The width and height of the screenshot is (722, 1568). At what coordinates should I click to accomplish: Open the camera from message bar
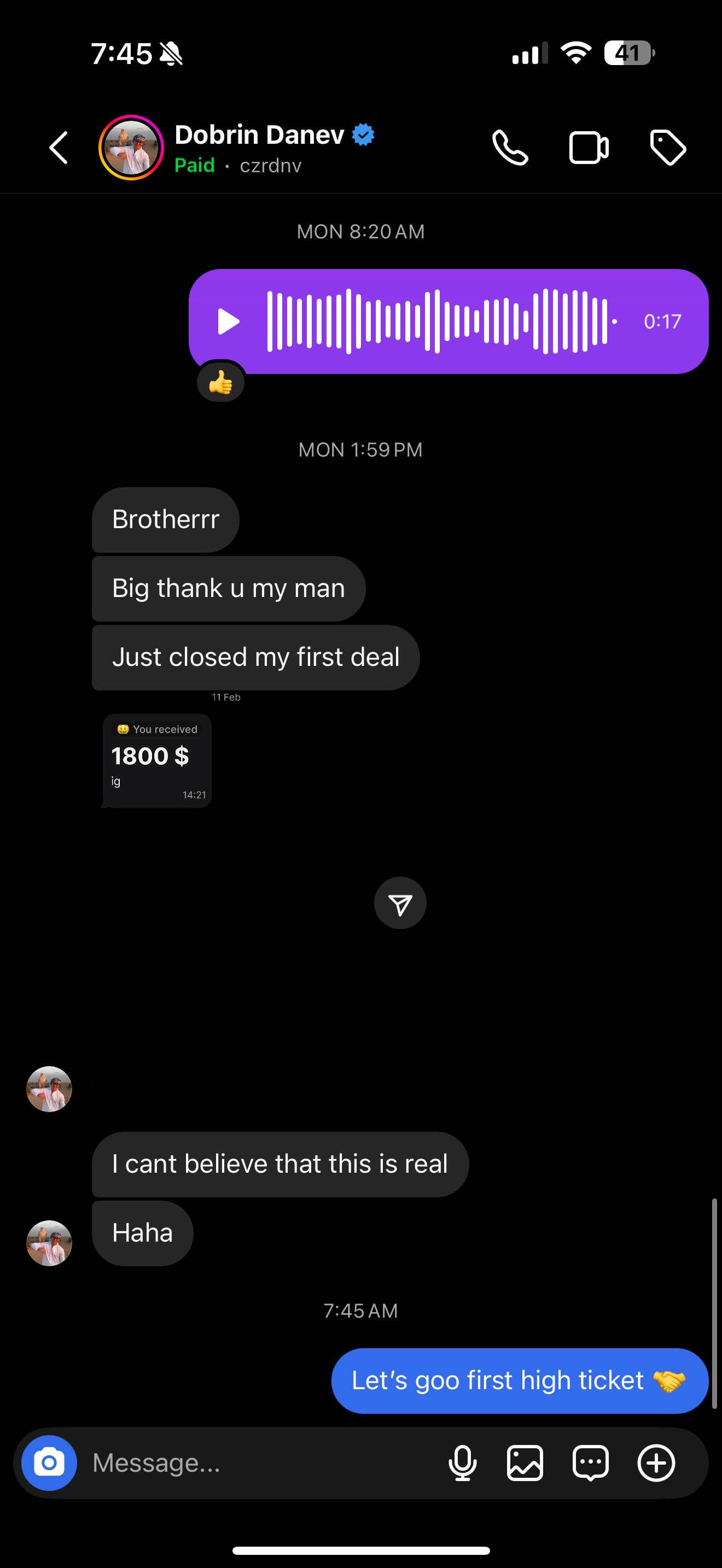(49, 1462)
